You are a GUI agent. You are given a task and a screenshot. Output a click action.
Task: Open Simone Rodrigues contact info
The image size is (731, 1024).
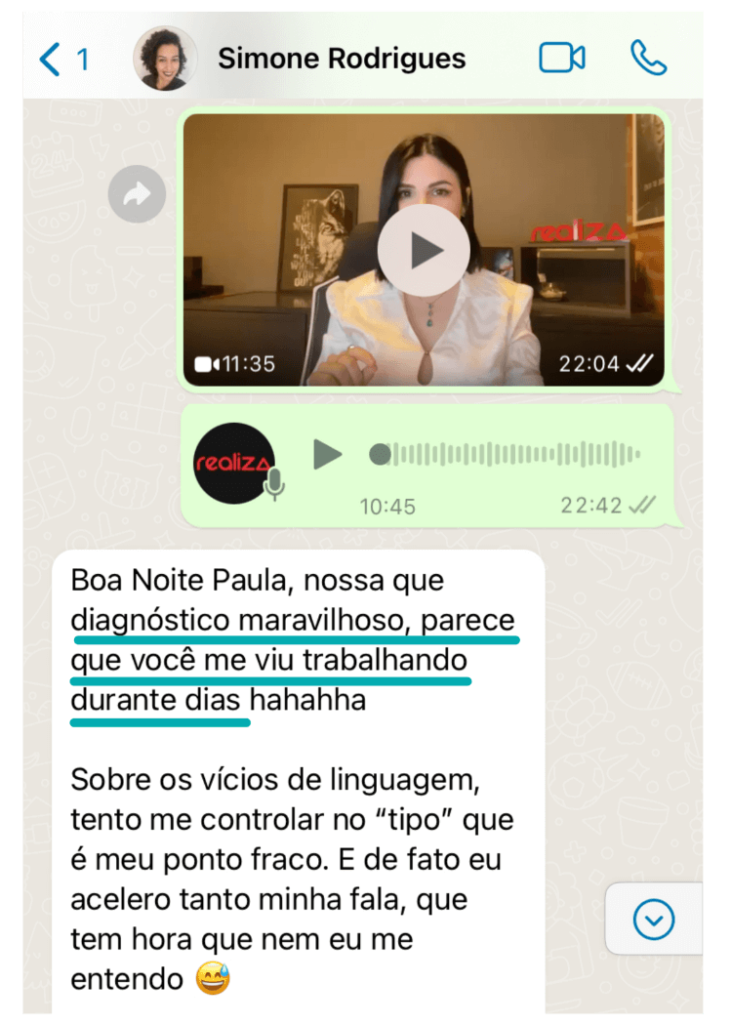point(341,59)
